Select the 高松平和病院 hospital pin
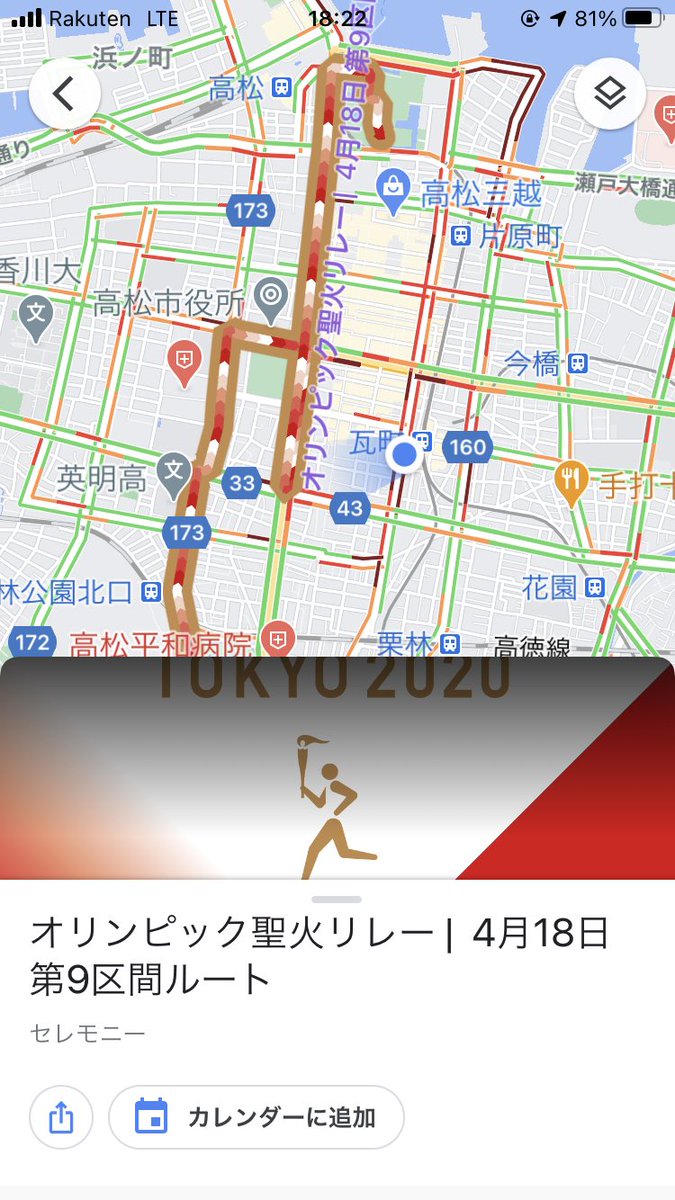675x1200 pixels. coord(278,639)
